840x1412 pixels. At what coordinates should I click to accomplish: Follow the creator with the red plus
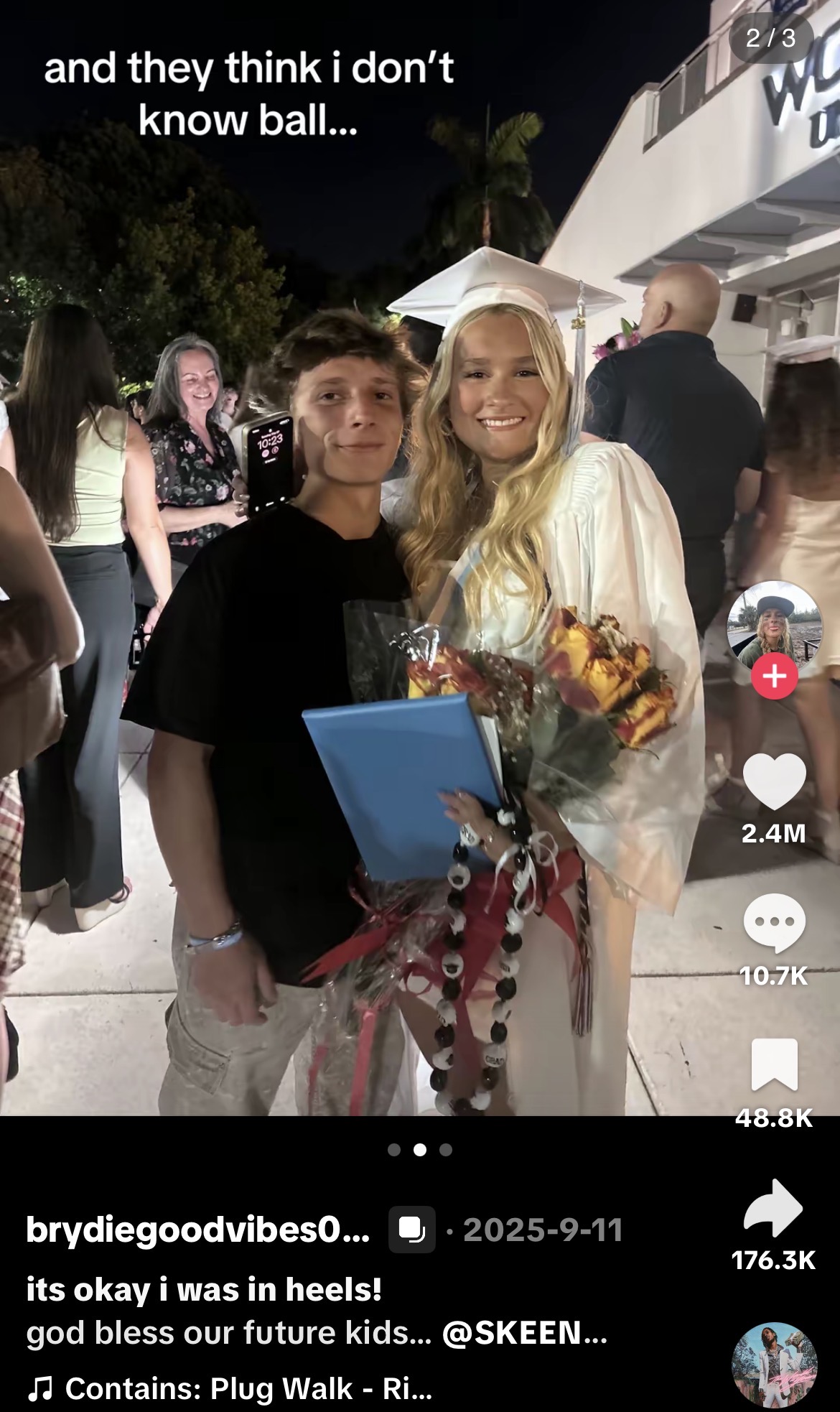pos(774,676)
